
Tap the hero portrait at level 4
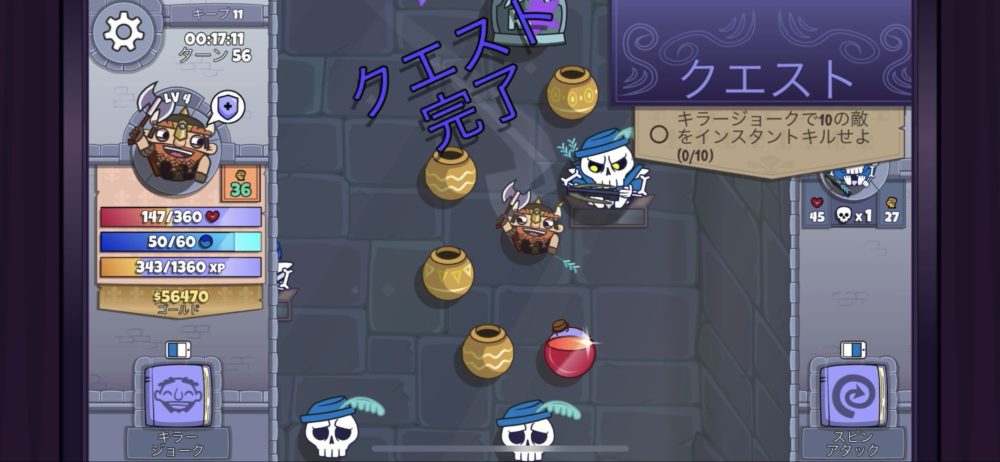pyautogui.click(x=170, y=140)
